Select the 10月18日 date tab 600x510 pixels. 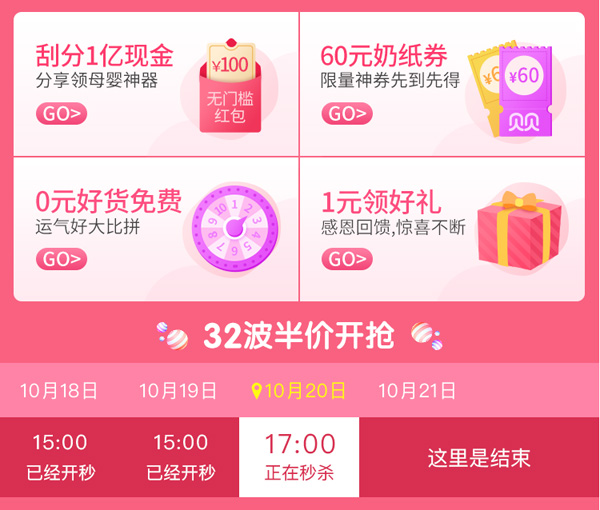[59, 391]
